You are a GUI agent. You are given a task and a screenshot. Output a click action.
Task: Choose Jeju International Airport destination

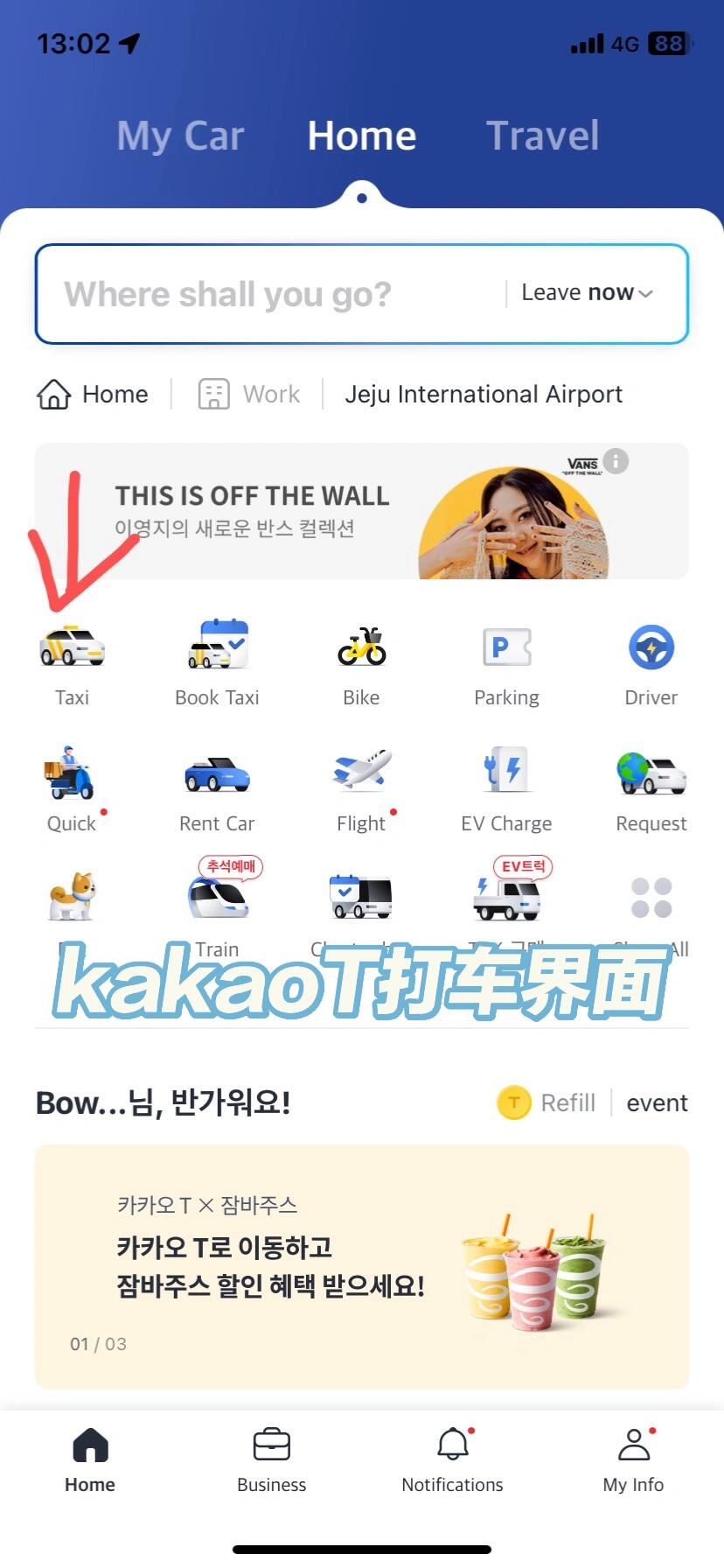point(484,395)
